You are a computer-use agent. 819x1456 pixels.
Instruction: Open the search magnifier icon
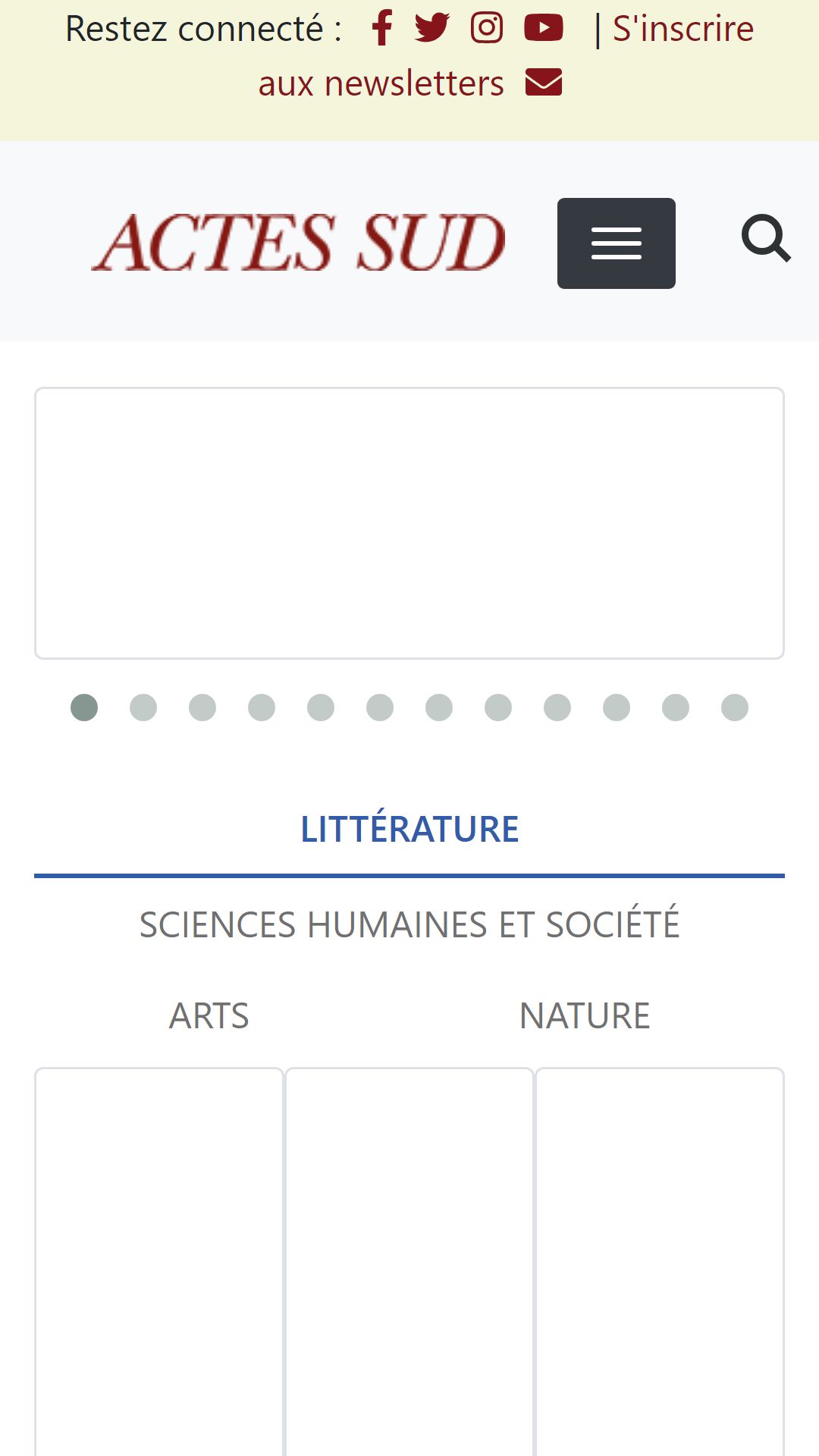click(767, 239)
